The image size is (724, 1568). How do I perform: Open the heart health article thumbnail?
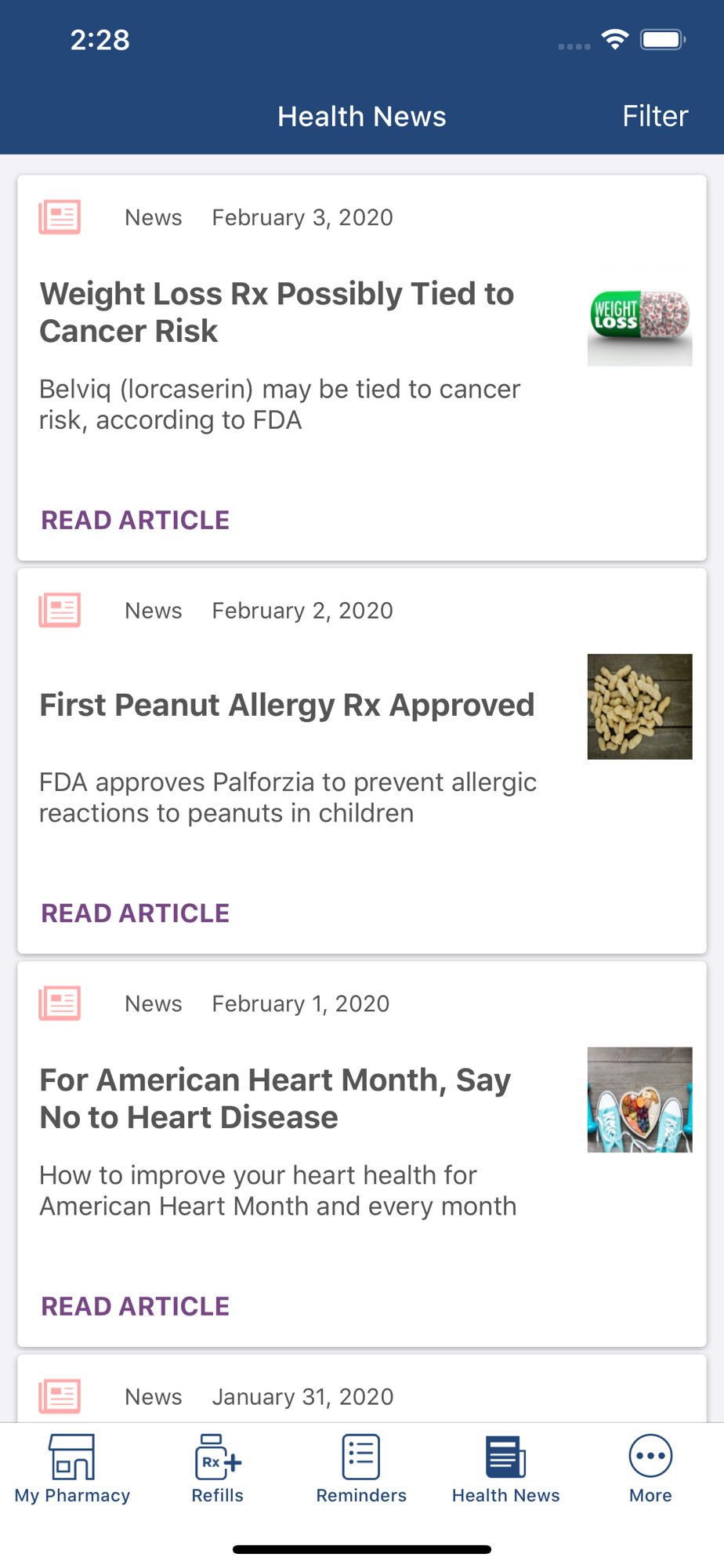tap(639, 1099)
